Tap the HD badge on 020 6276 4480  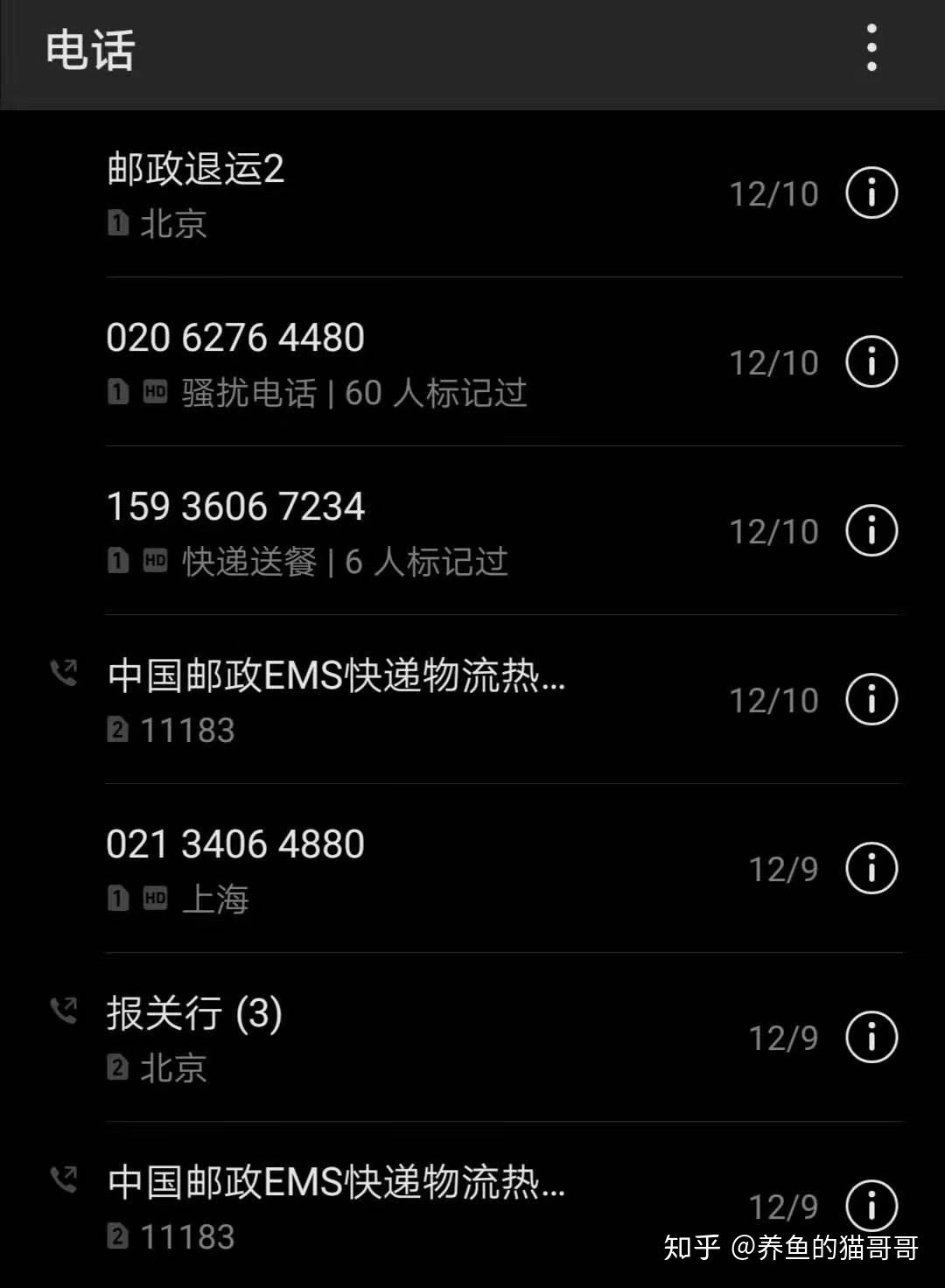click(x=154, y=393)
